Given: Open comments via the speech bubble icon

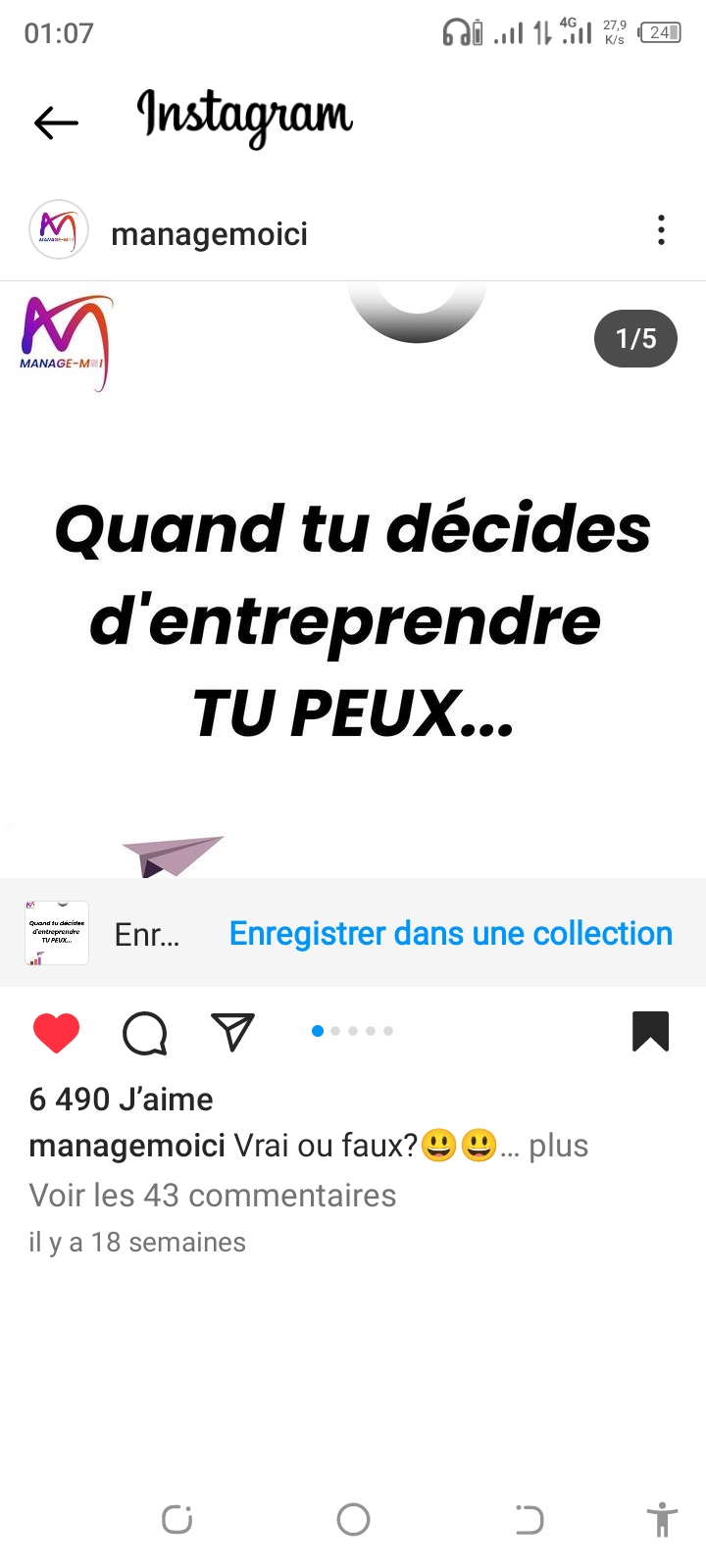Looking at the screenshot, I should 145,1033.
